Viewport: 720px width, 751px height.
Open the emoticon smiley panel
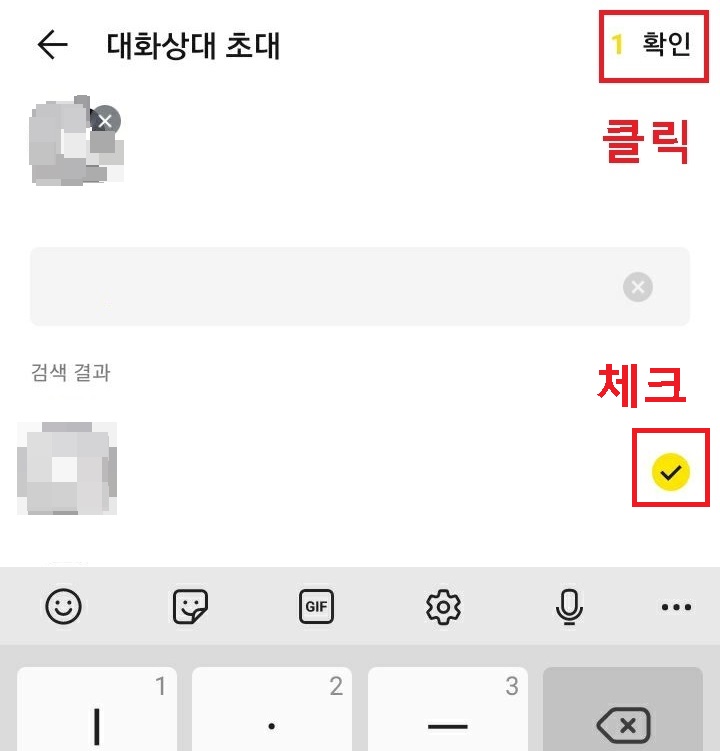pos(63,606)
